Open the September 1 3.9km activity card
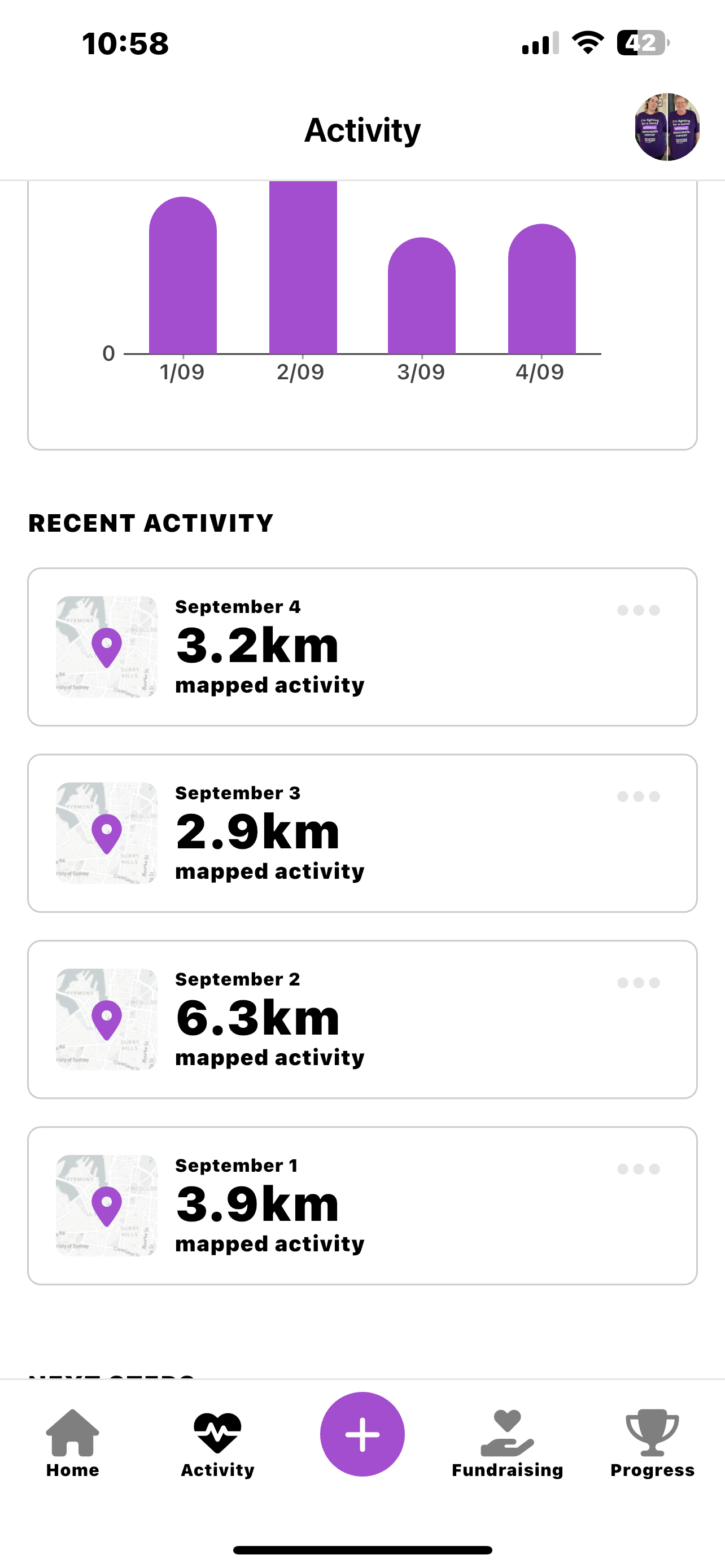Image resolution: width=725 pixels, height=1568 pixels. pyautogui.click(x=362, y=1206)
